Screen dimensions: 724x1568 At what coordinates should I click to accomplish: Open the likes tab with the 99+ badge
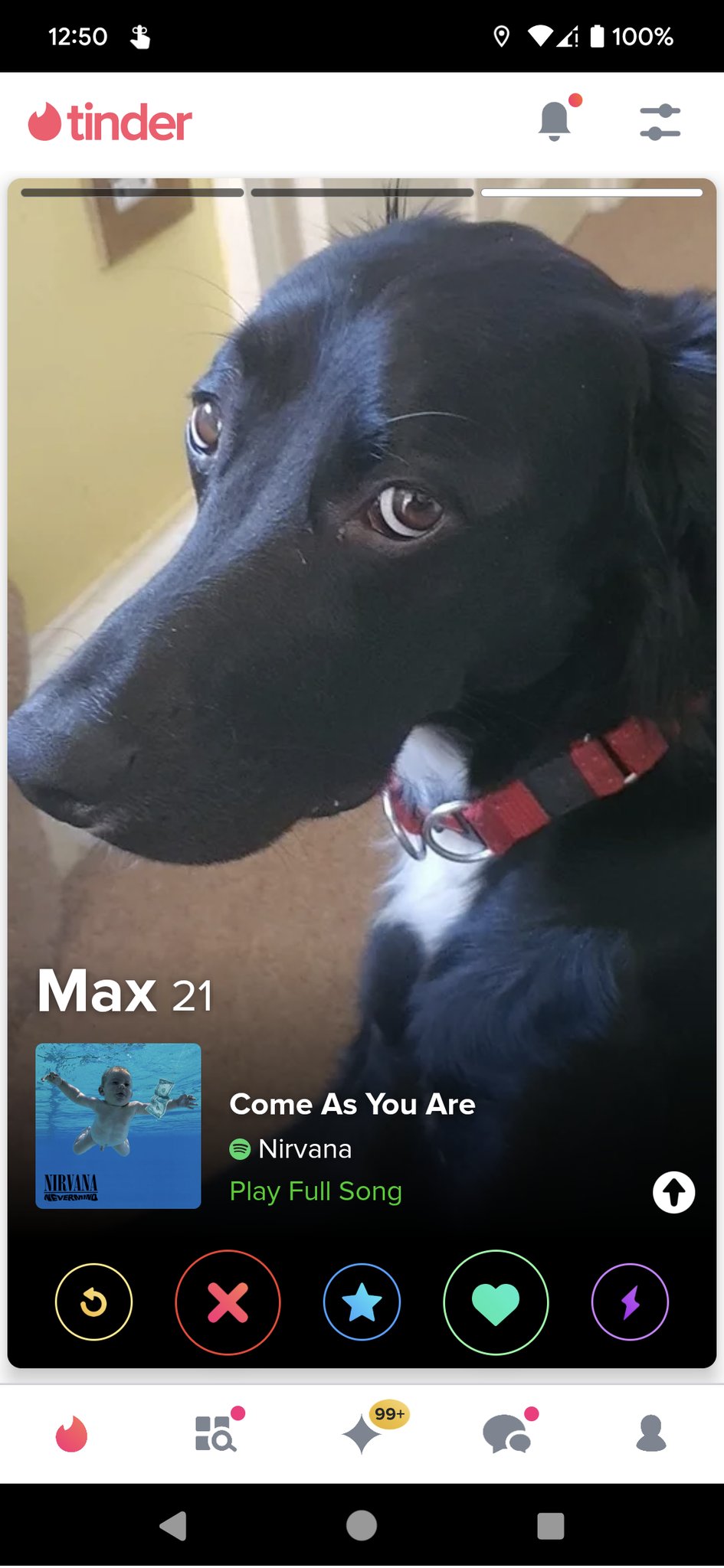[x=362, y=1433]
